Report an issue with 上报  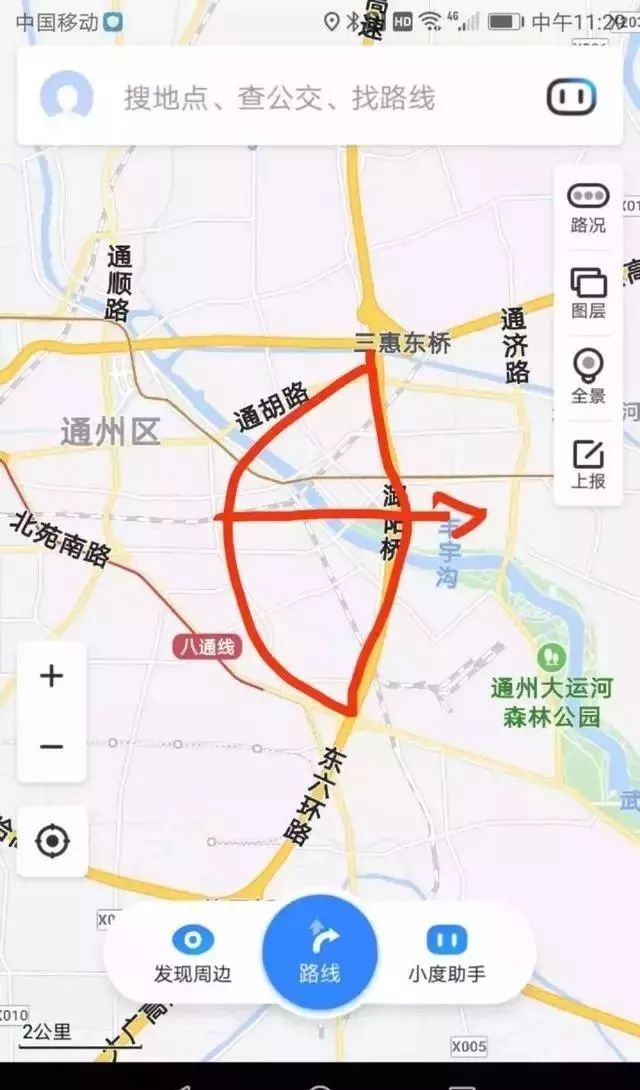pyautogui.click(x=588, y=463)
